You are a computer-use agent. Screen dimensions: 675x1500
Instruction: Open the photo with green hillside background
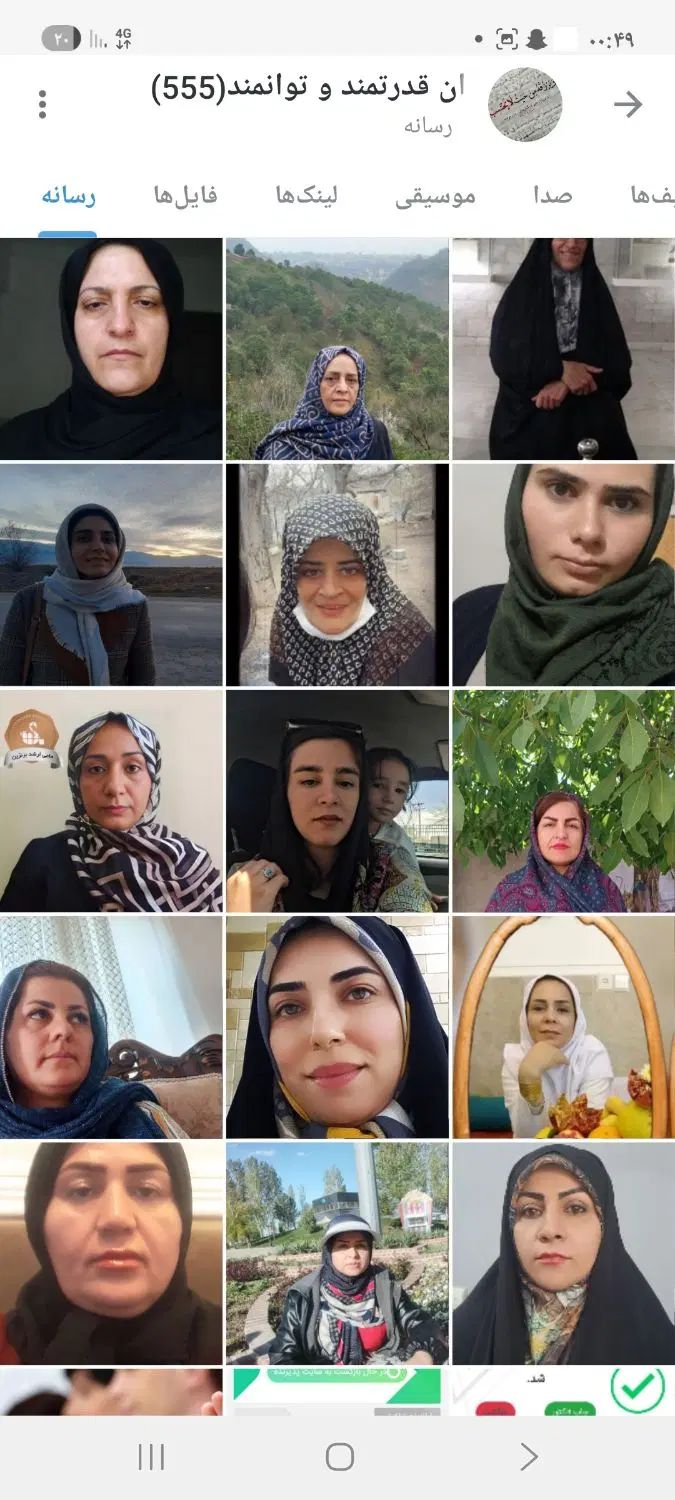point(337,349)
